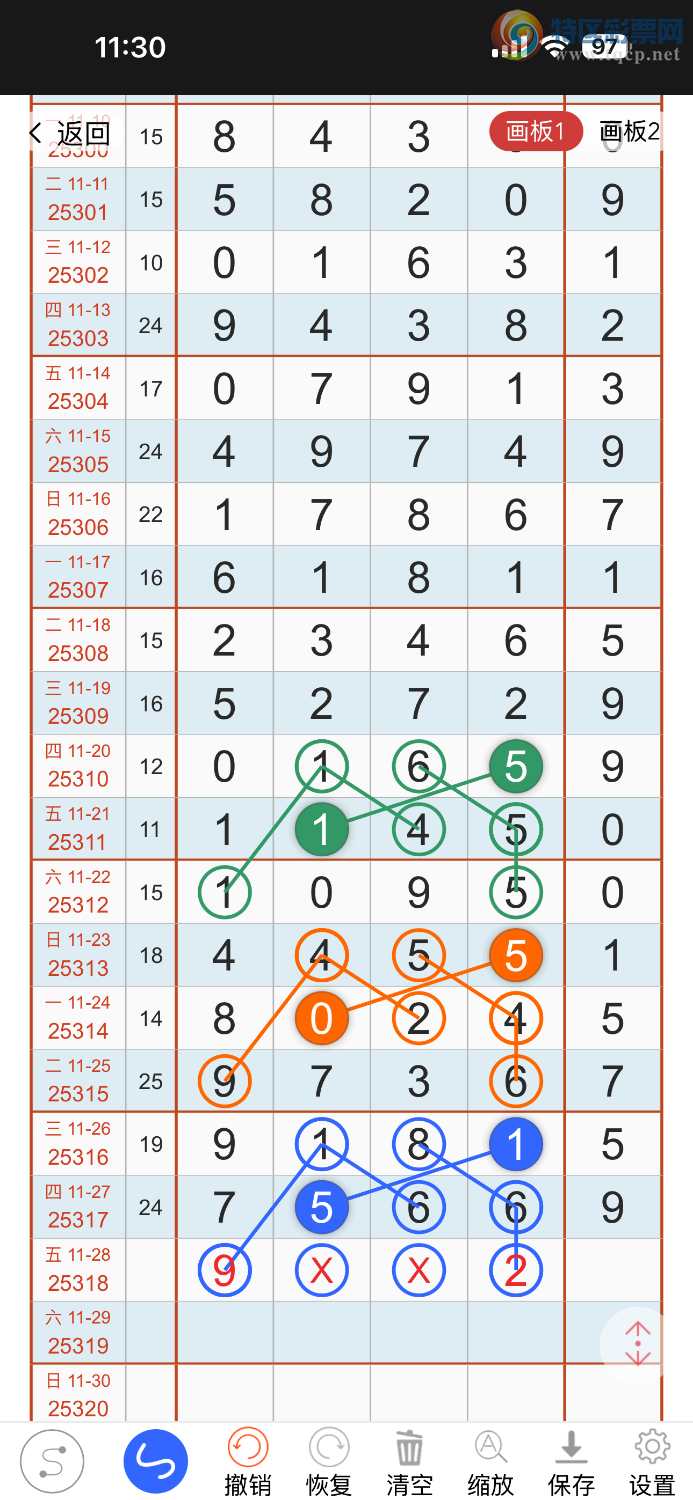Redo stroke with 恢复
Screen dimensions: 693x1500
(x=329, y=1461)
